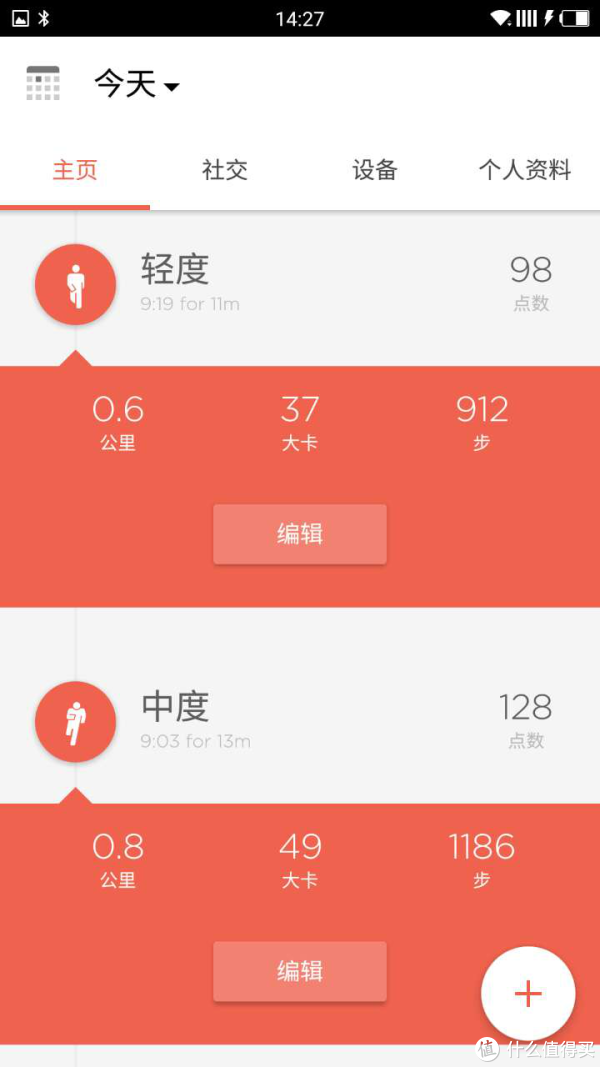600x1067 pixels.
Task: Tap 编辑 under the 轻度 activity
Action: pos(300,534)
